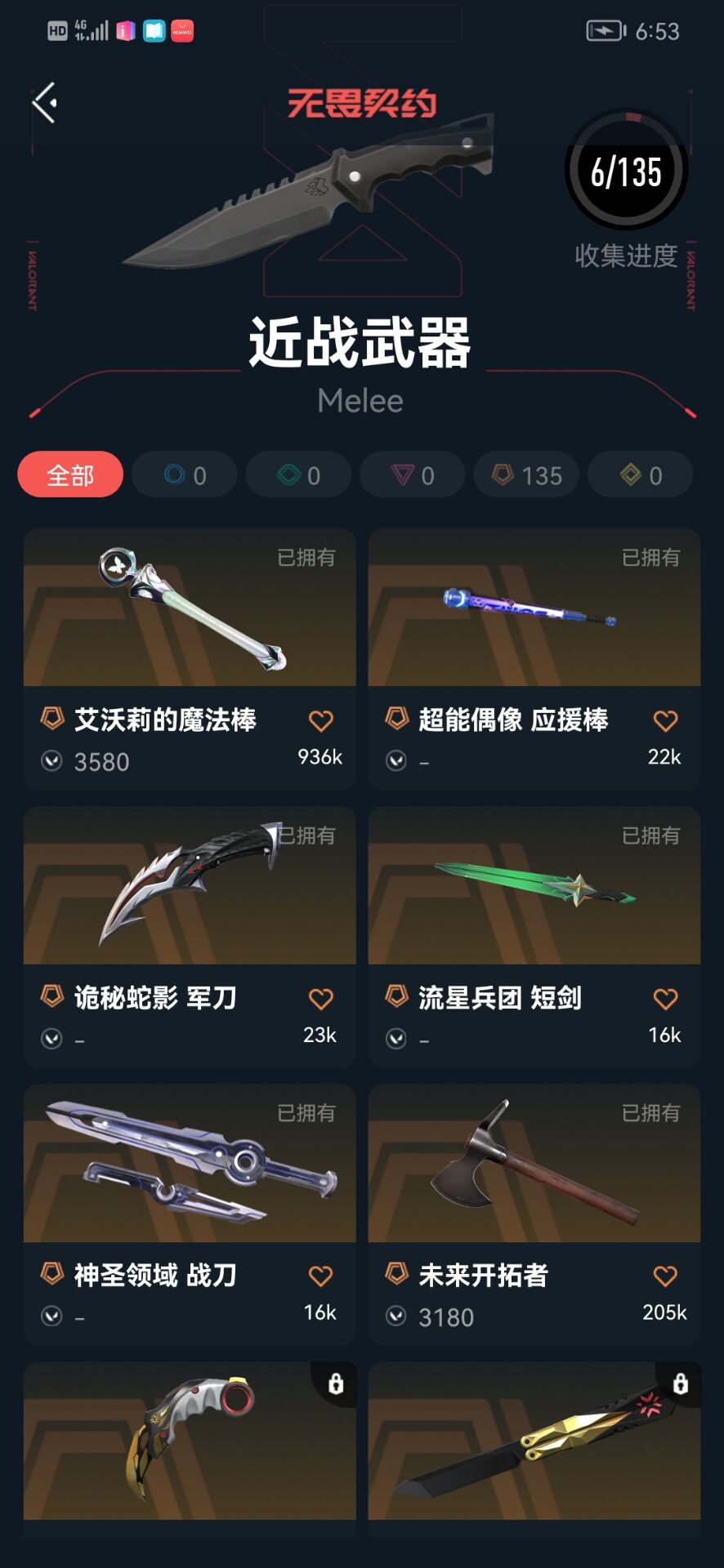This screenshot has height=1568, width=724.
Task: Filter by the green diamond tier
Action: 298,474
